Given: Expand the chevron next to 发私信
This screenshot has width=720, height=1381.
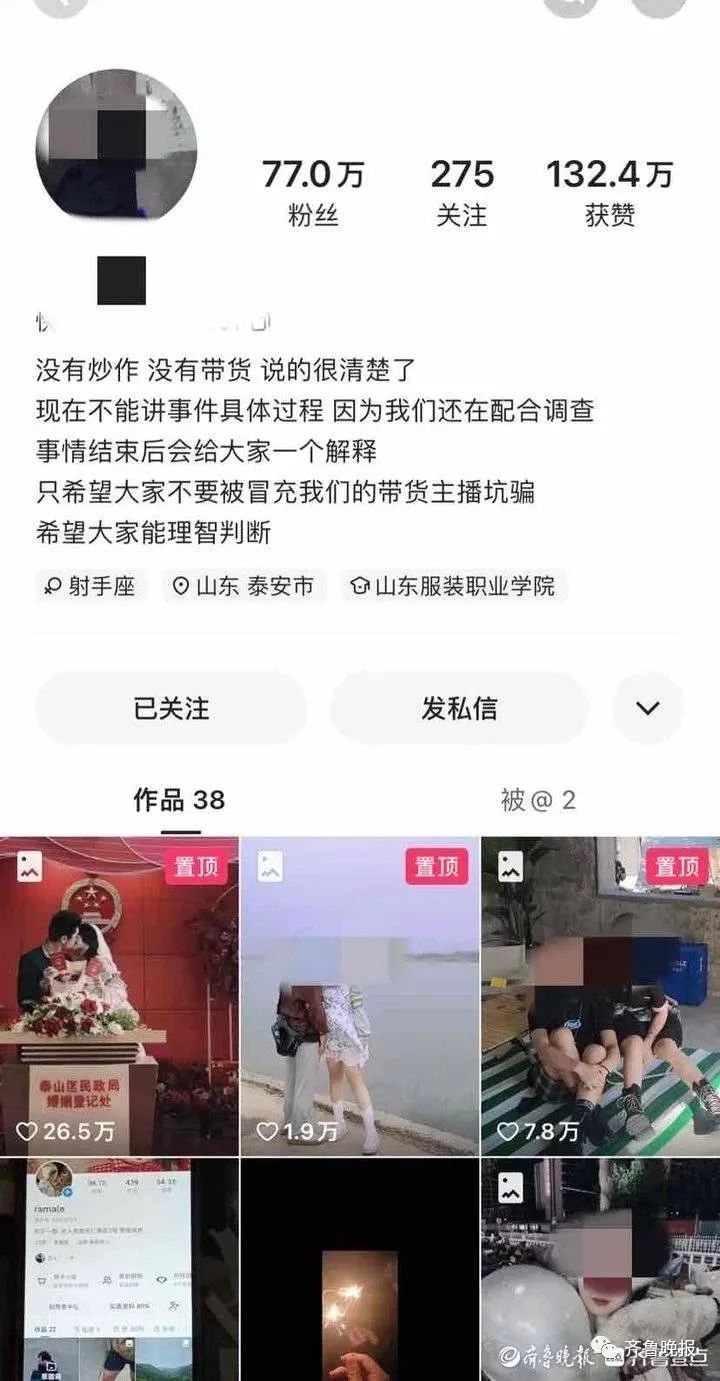Looking at the screenshot, I should (648, 708).
